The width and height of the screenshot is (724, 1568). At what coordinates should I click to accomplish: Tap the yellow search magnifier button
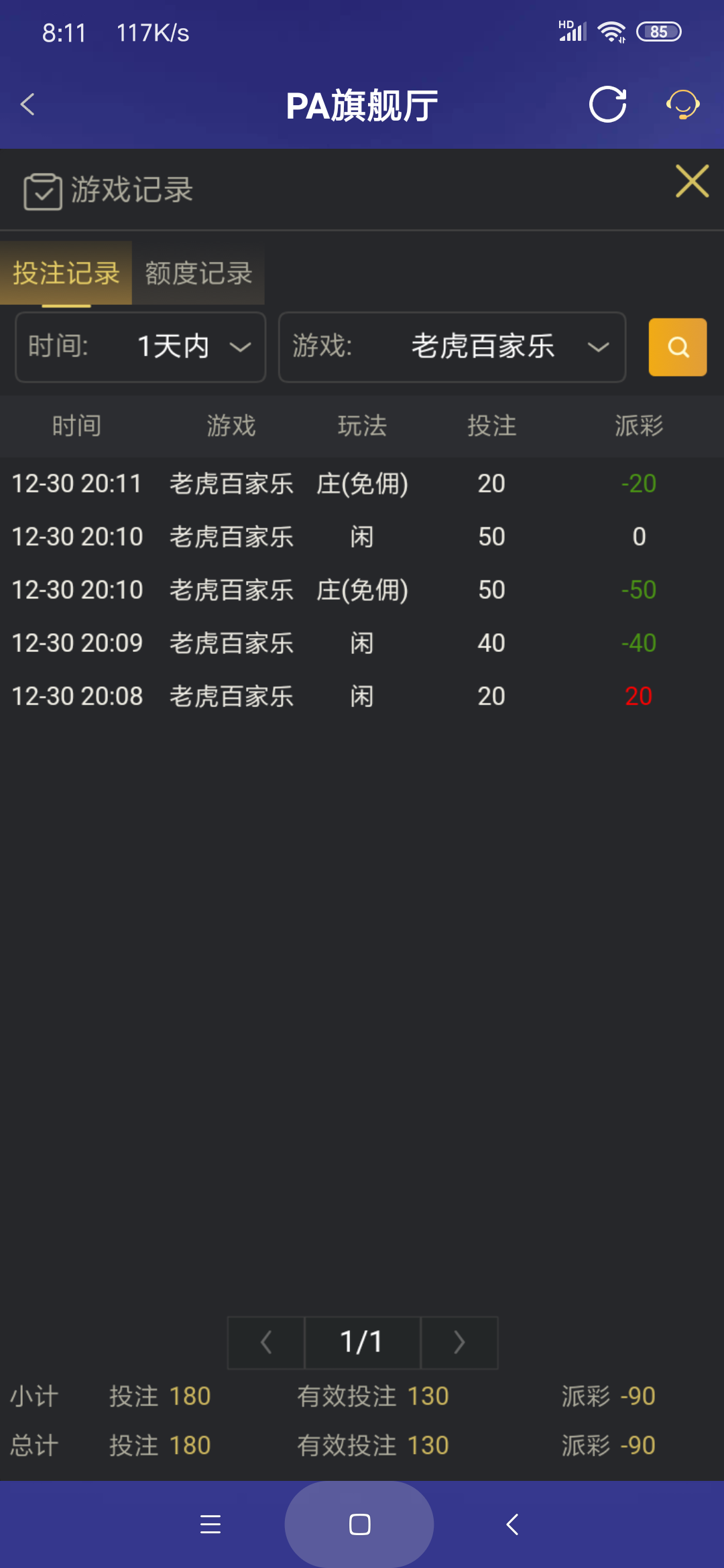point(677,347)
